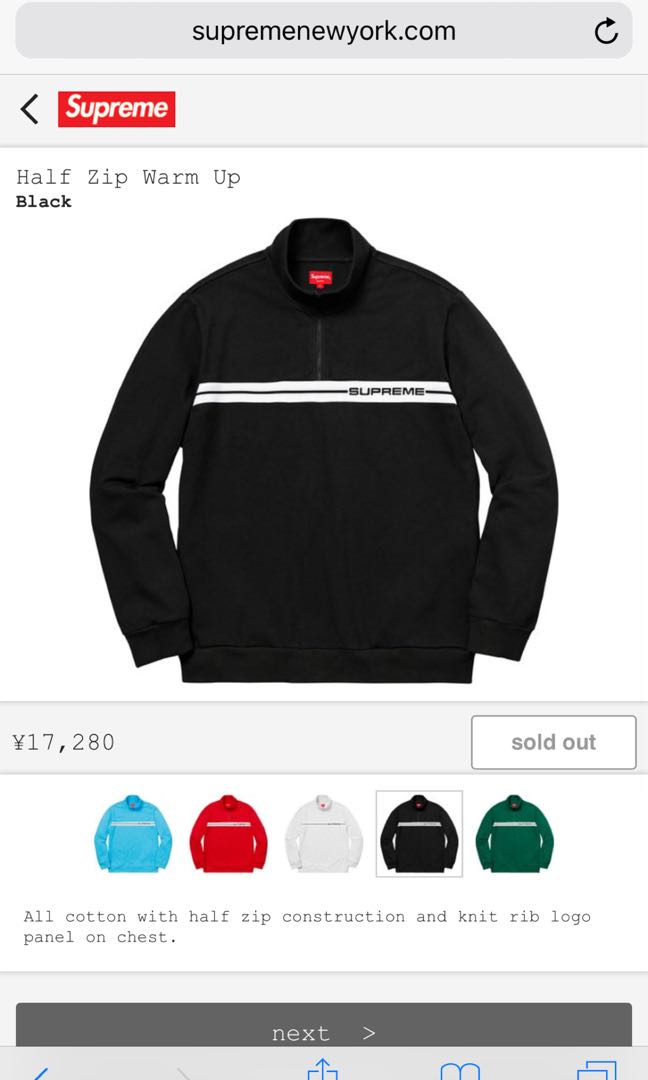The width and height of the screenshot is (648, 1080).
Task: Select the white half zip color
Action: (324, 834)
